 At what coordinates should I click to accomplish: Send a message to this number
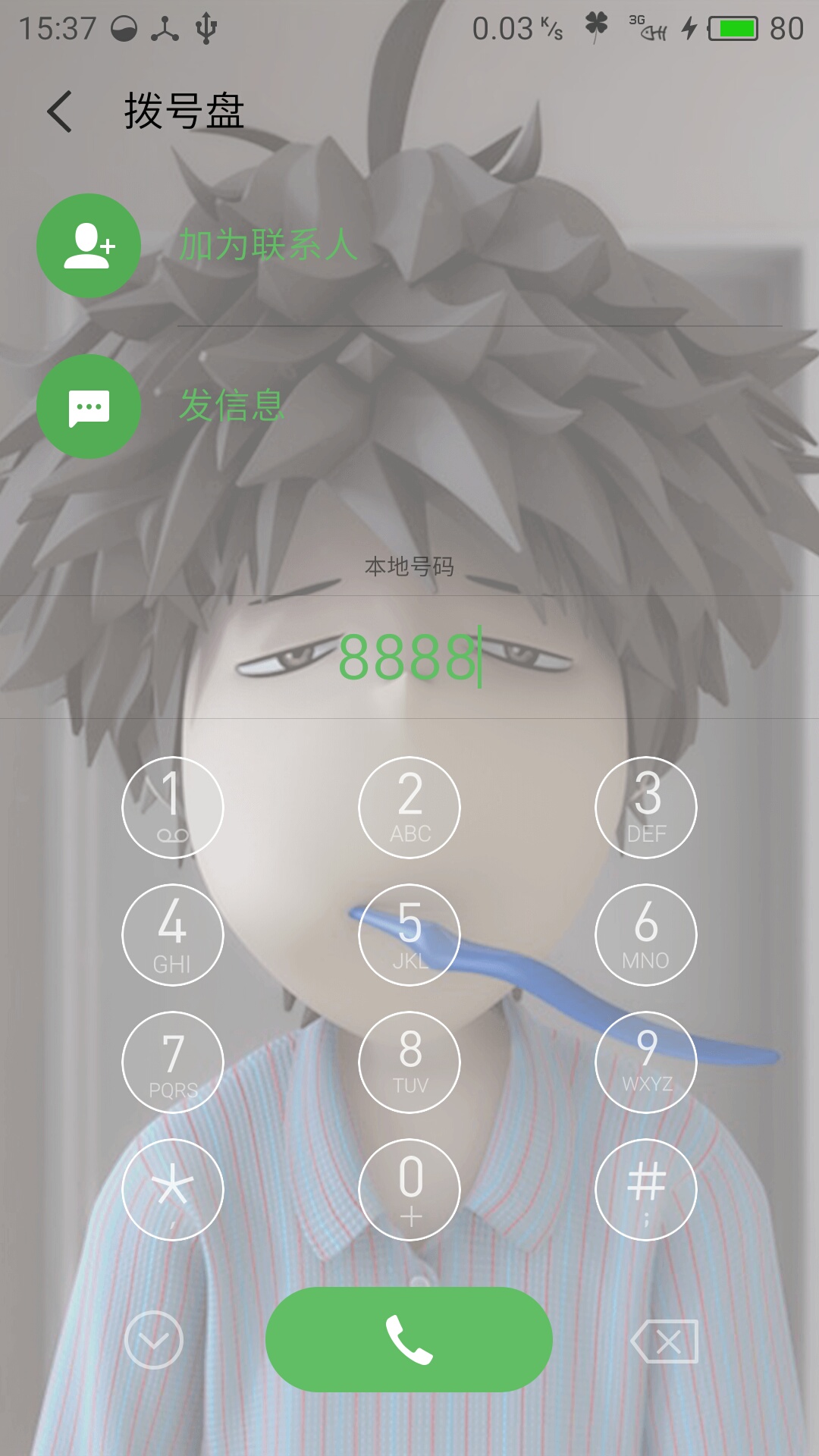(x=409, y=406)
